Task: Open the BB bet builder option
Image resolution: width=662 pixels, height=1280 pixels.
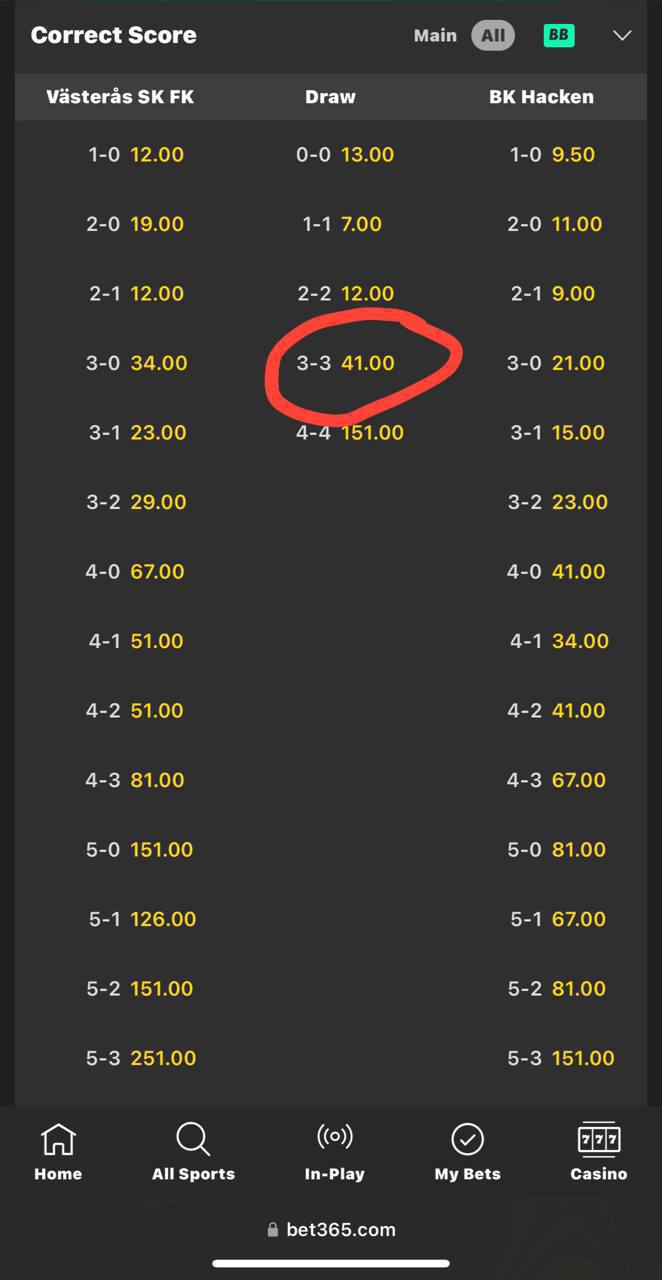Action: coord(558,35)
